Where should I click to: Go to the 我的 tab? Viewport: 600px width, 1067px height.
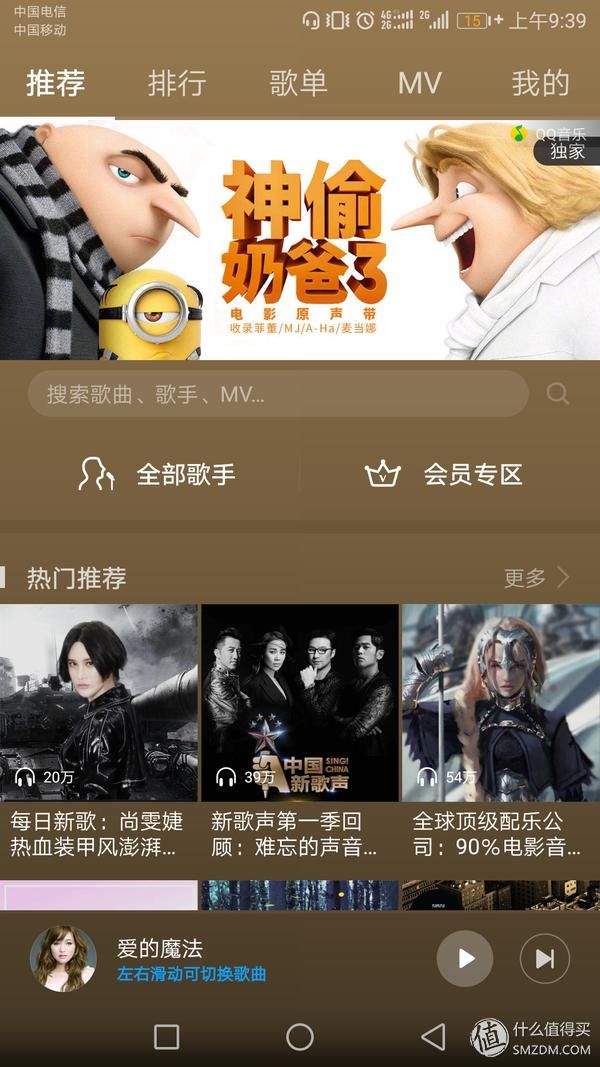coord(540,83)
